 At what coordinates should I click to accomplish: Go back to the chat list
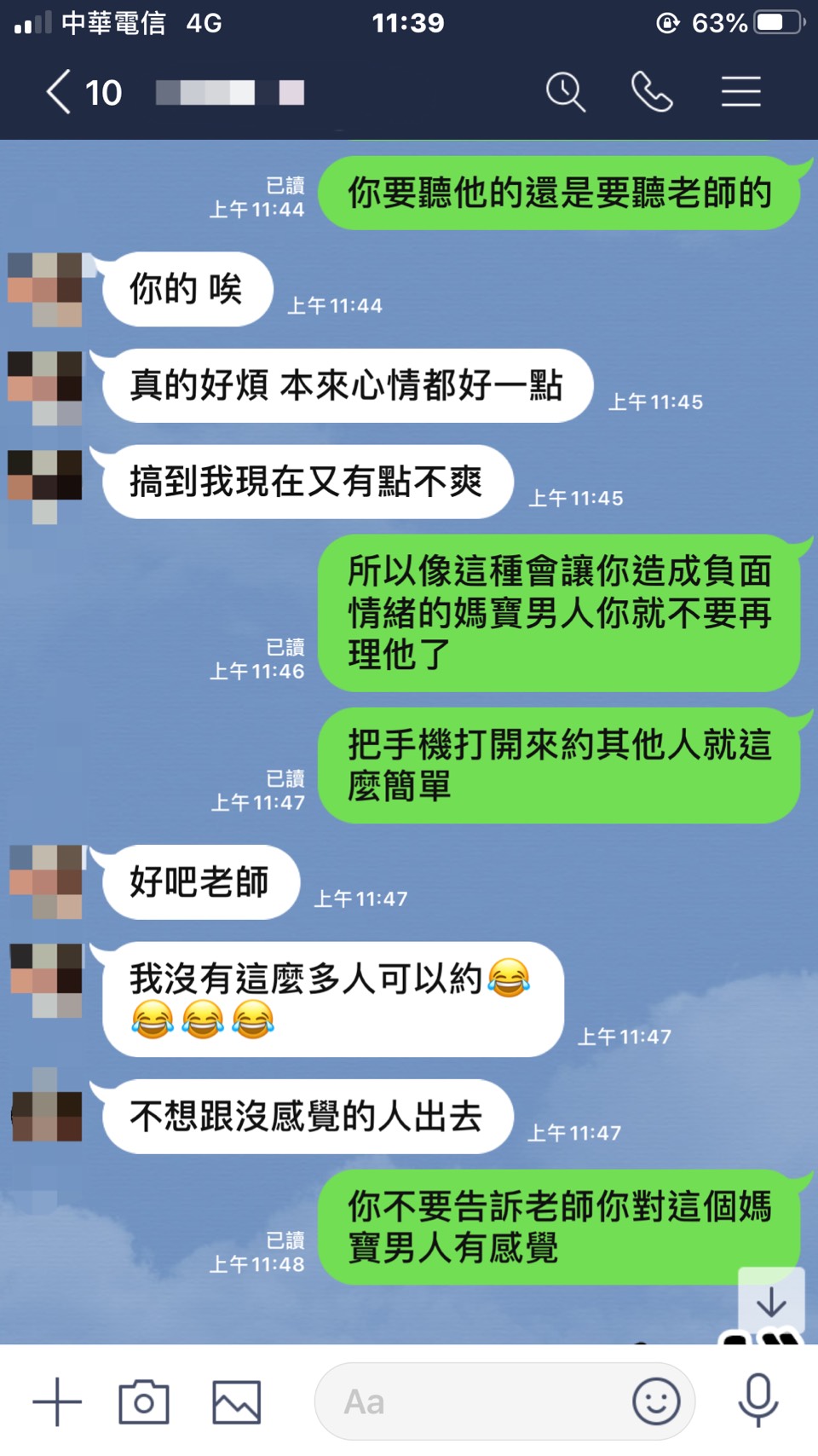[60, 92]
